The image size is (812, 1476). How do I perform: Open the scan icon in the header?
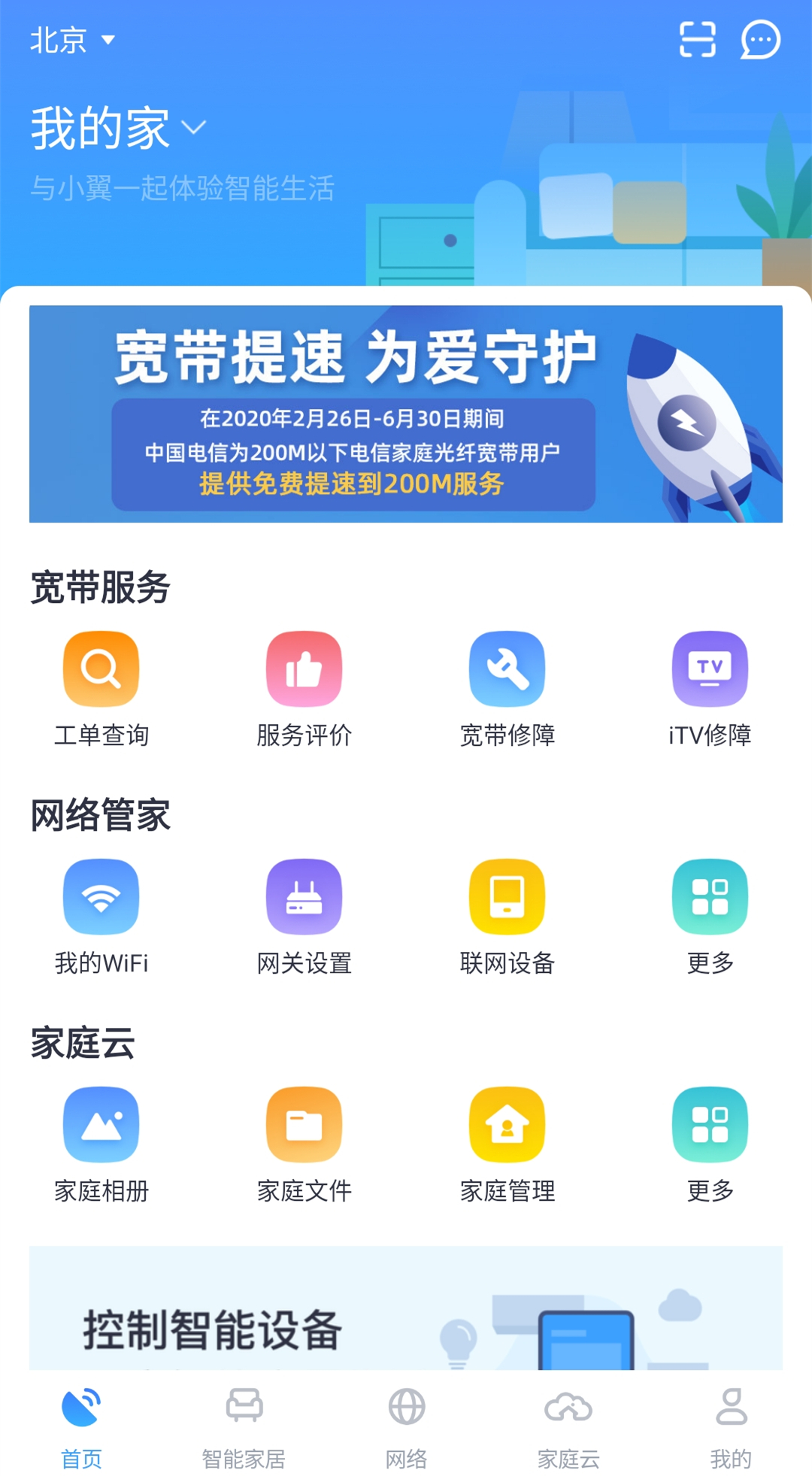[697, 39]
